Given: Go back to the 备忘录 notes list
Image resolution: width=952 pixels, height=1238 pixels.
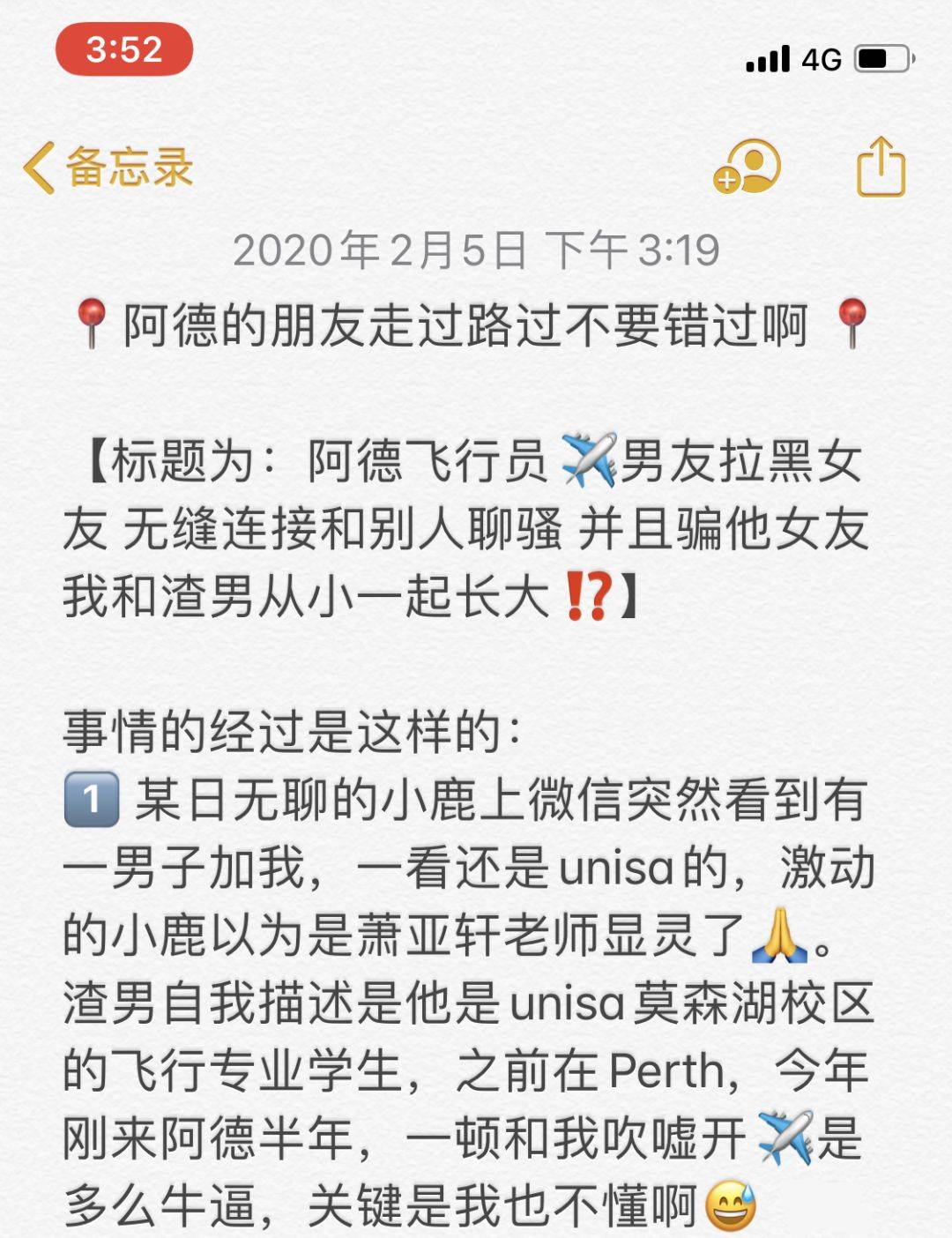Looking at the screenshot, I should (108, 168).
